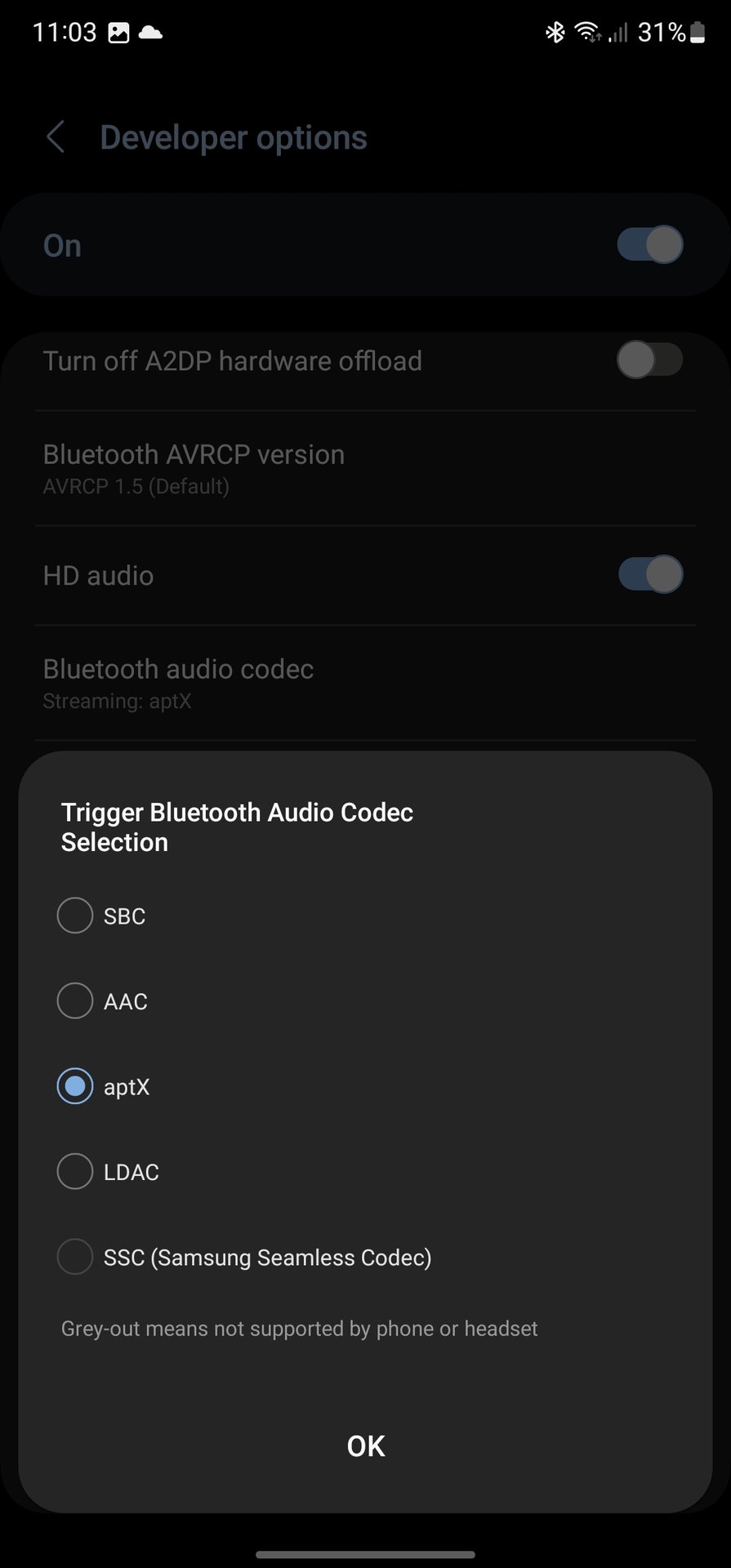Viewport: 731px width, 1568px height.
Task: Select the SBC codec option
Action: point(75,915)
